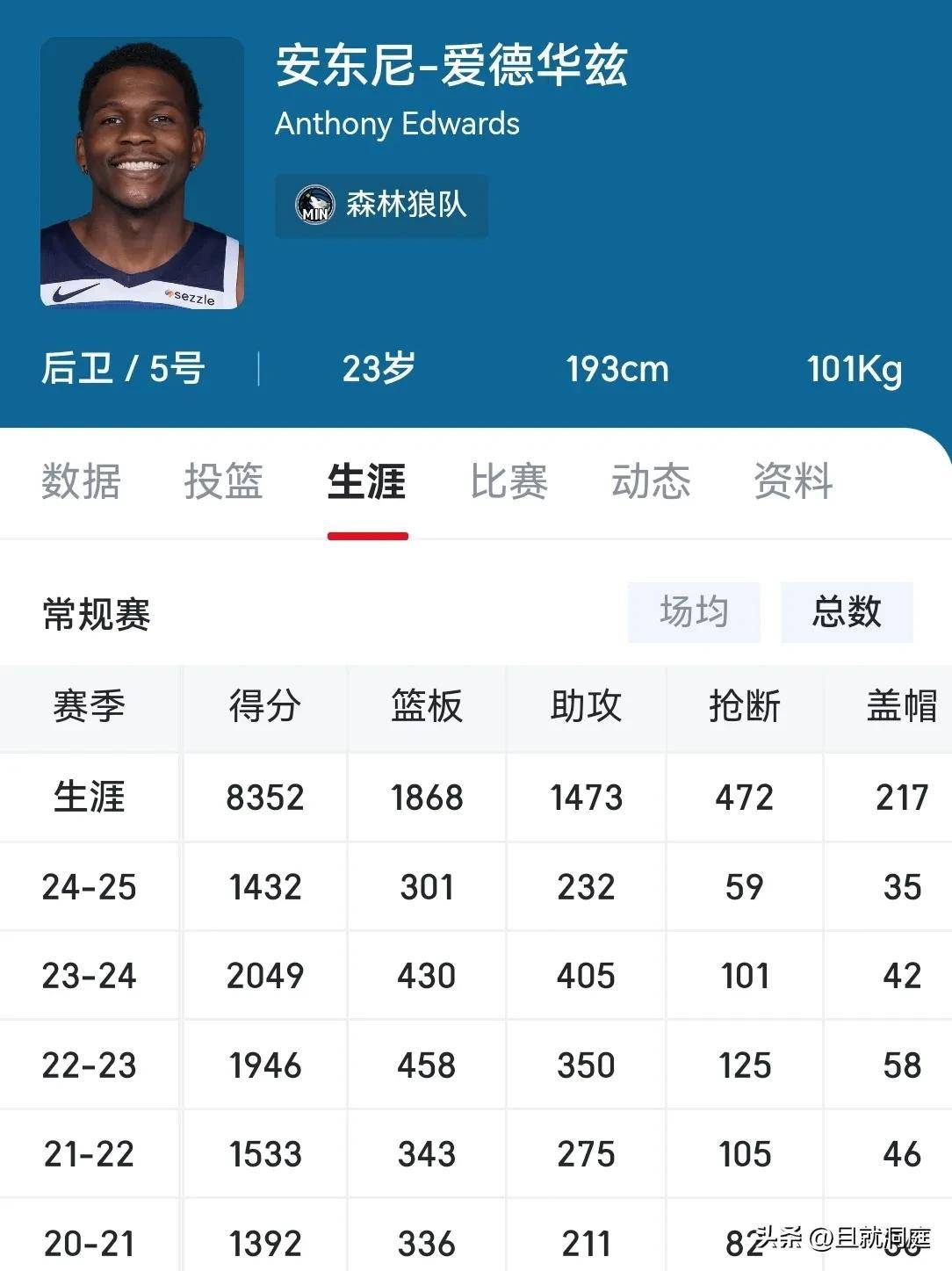Switch to the 数据 tab

tap(79, 482)
